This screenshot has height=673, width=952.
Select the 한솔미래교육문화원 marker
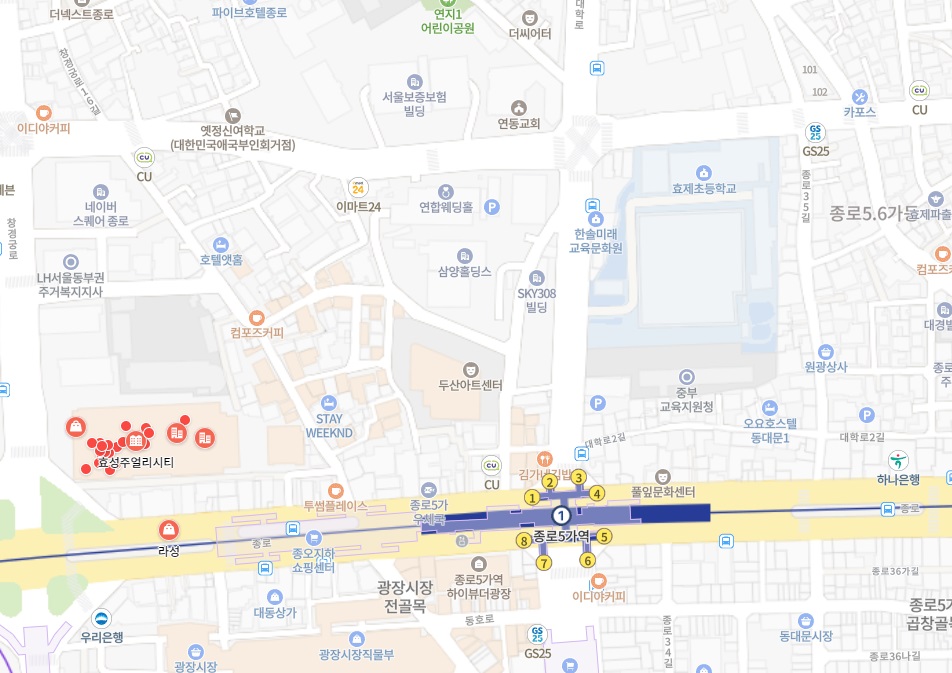(597, 218)
